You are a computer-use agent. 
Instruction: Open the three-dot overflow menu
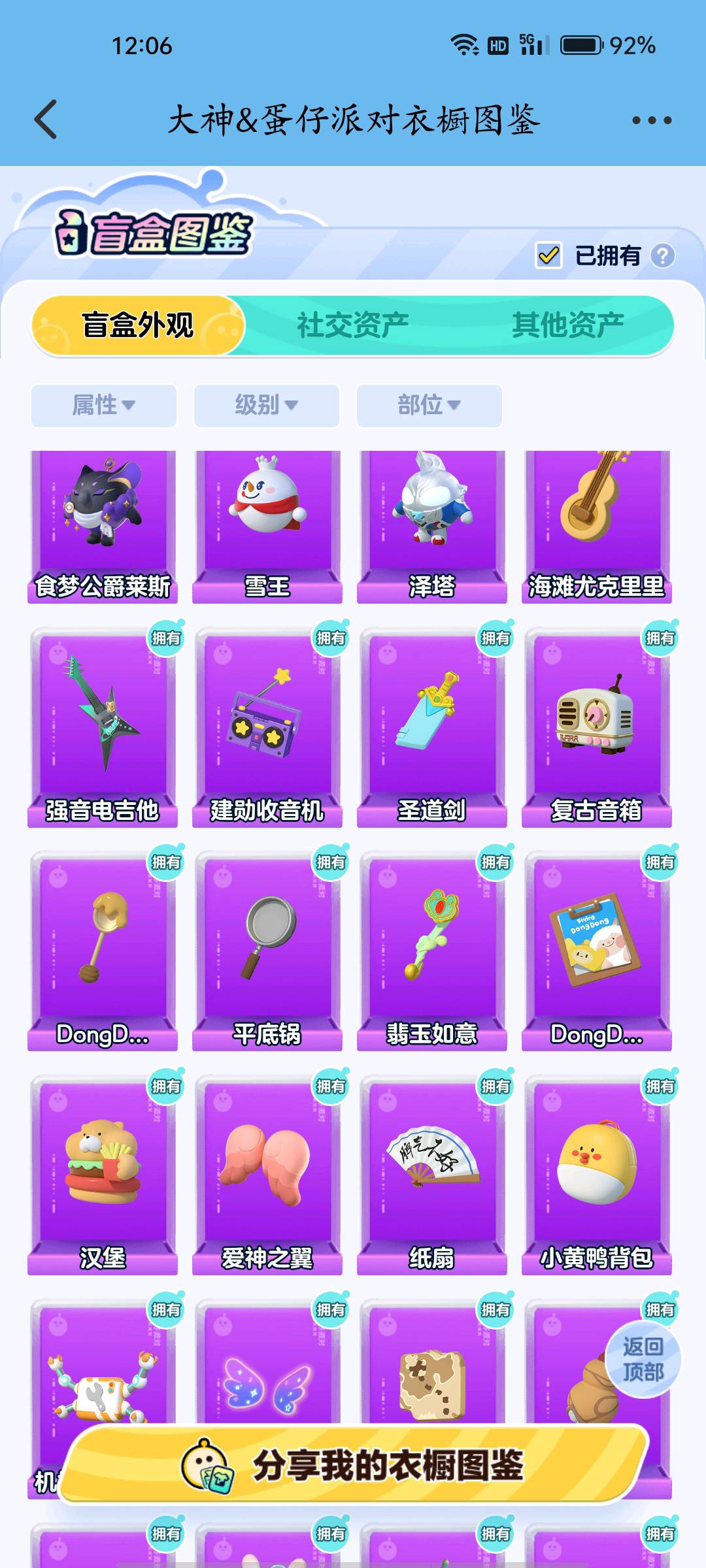click(x=652, y=120)
